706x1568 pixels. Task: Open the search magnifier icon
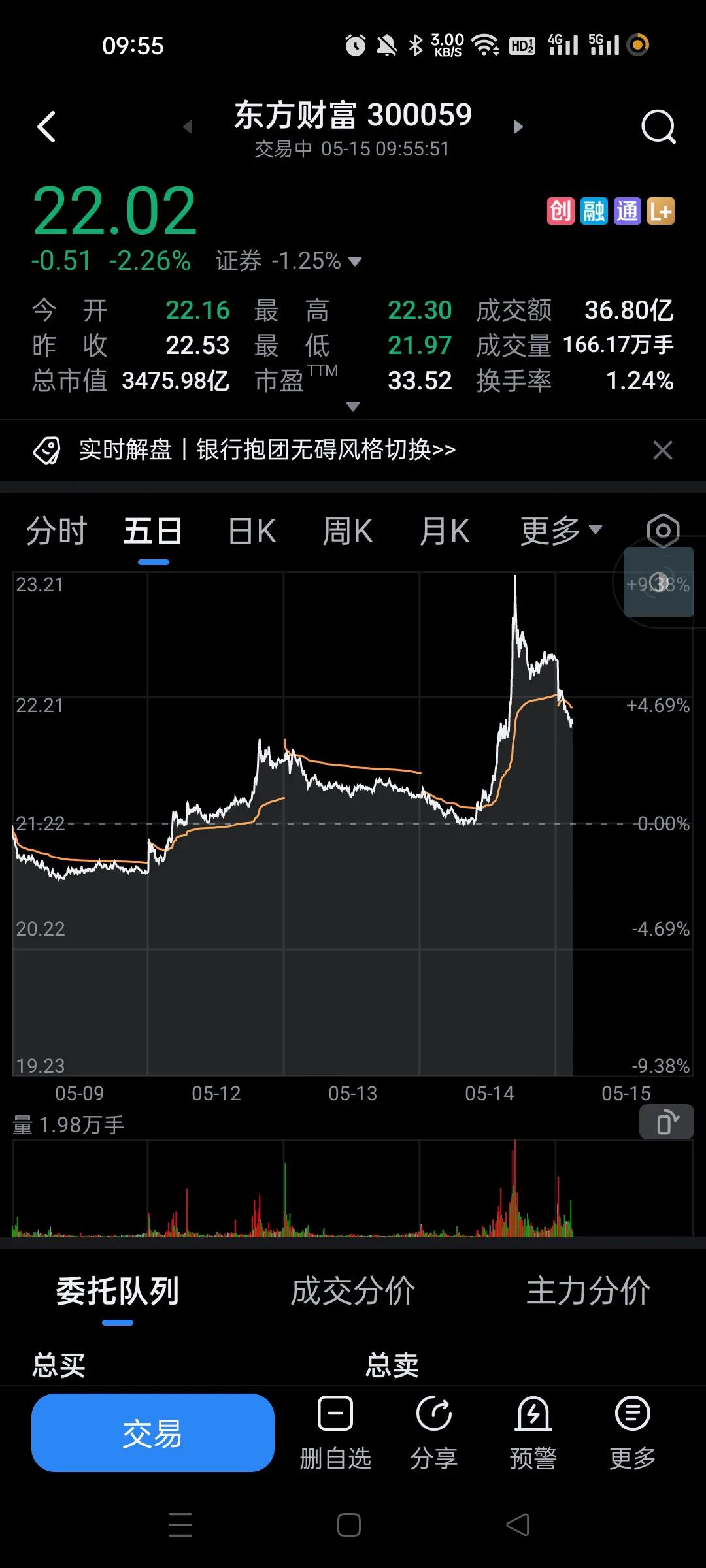[x=658, y=127]
